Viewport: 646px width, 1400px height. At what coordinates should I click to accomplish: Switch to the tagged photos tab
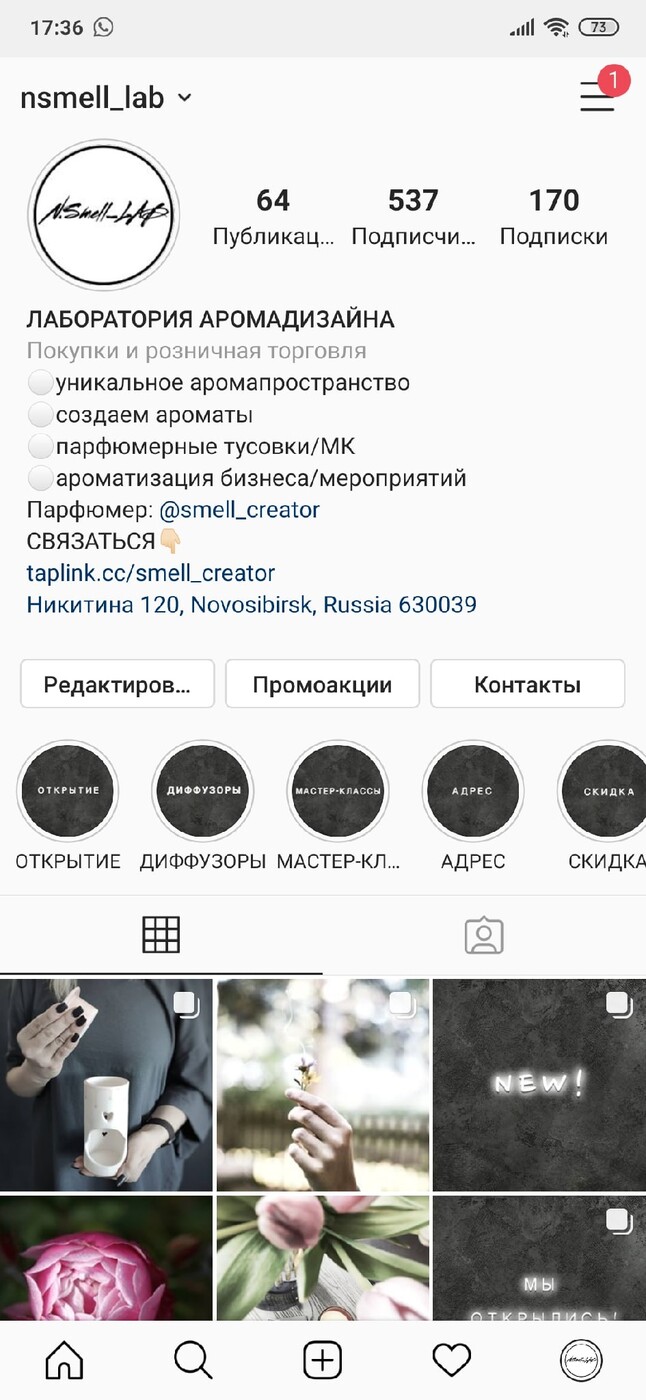point(484,935)
